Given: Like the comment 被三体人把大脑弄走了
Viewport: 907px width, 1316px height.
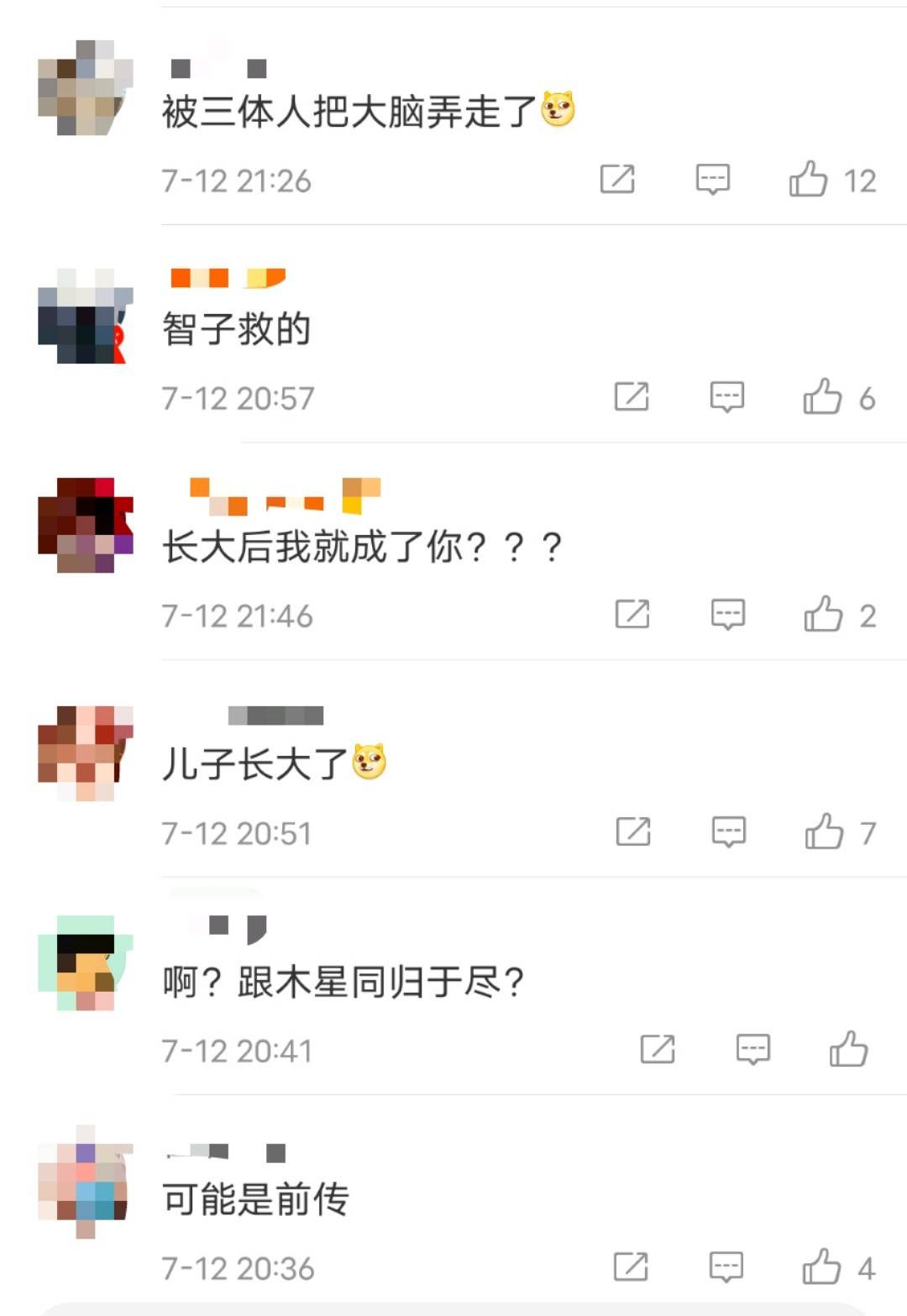Looking at the screenshot, I should (x=809, y=179).
